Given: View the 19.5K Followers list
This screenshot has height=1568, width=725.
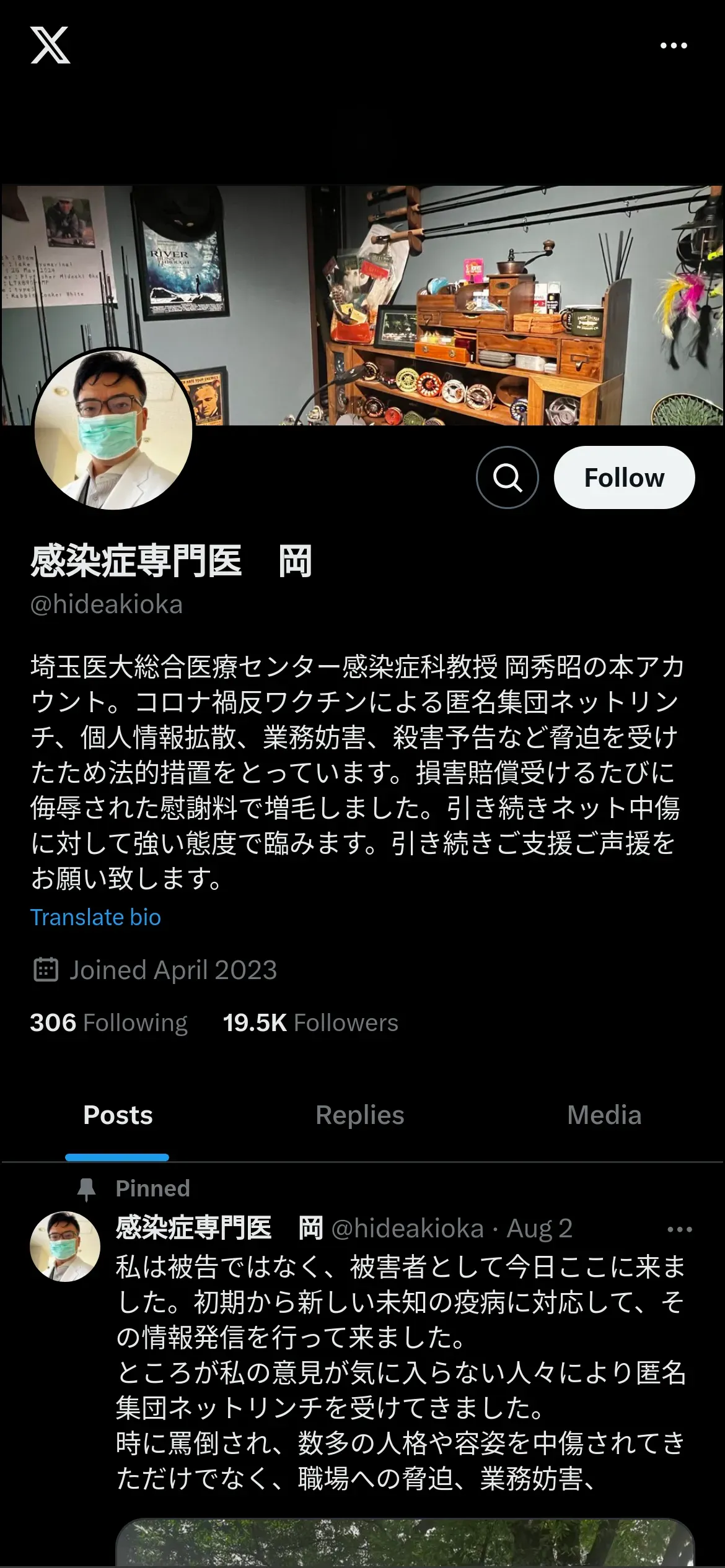Looking at the screenshot, I should click(x=310, y=1022).
